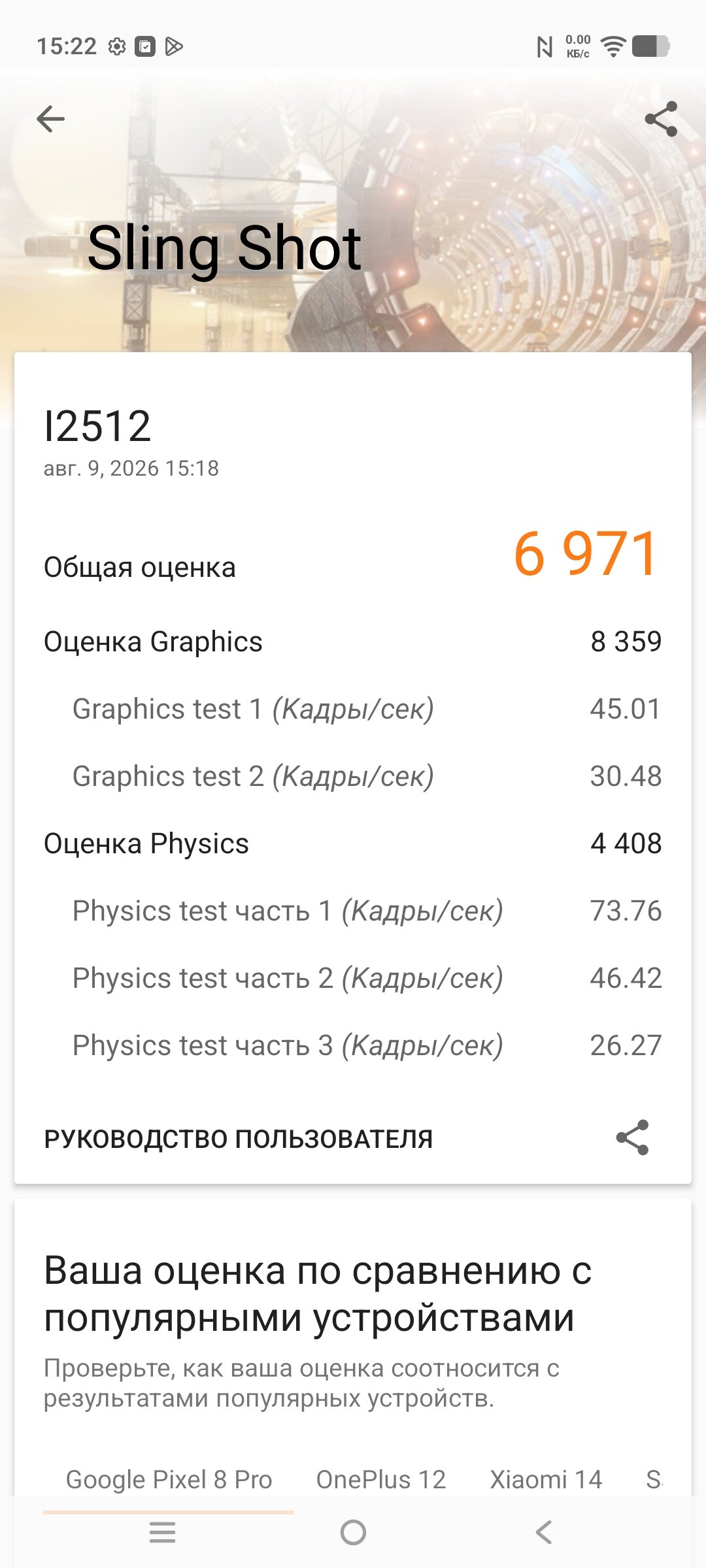The height and width of the screenshot is (1568, 706).
Task: Switch to the Xiaomi 14 tab
Action: tap(546, 1480)
